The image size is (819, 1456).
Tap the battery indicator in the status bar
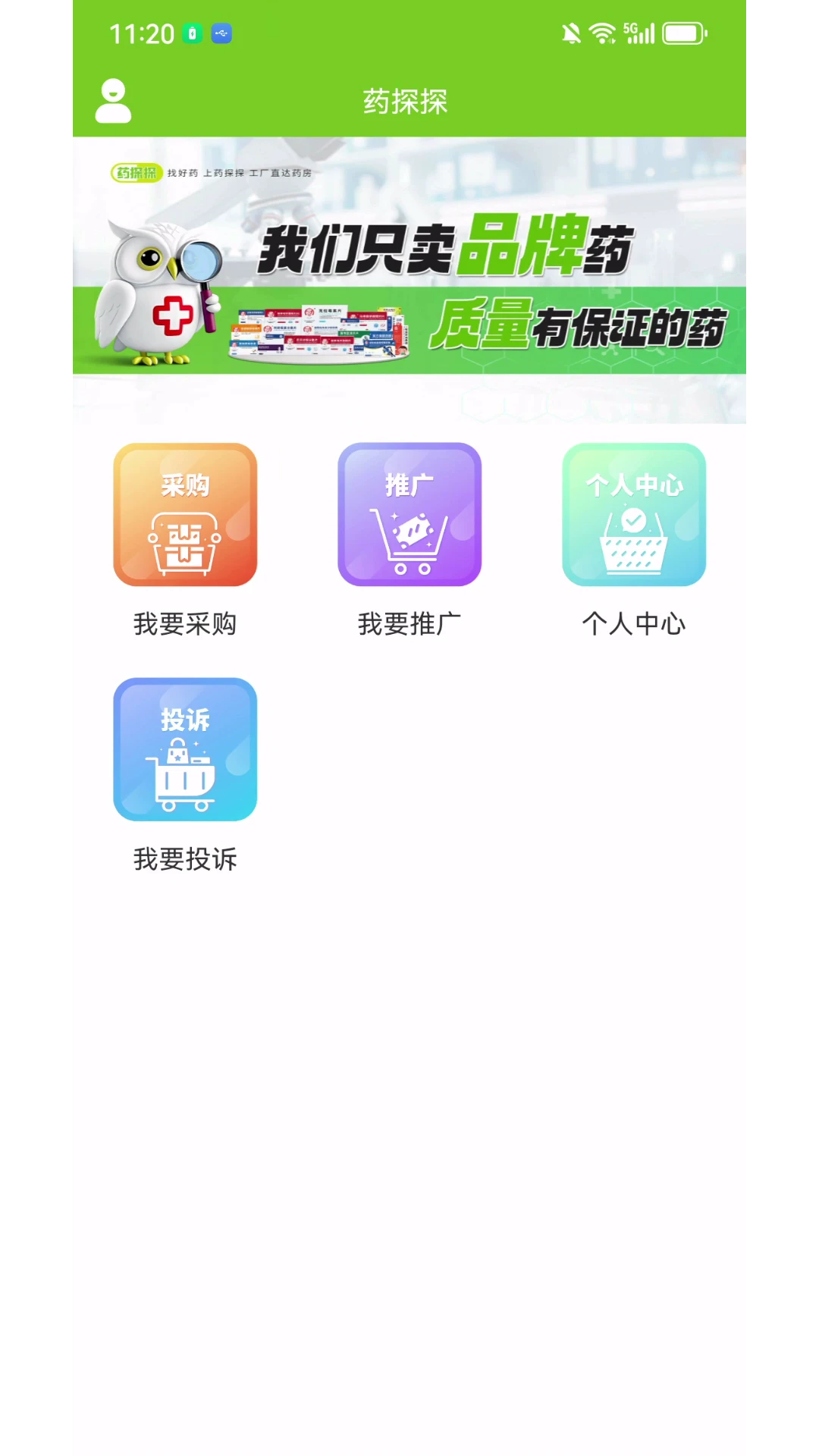tap(682, 33)
